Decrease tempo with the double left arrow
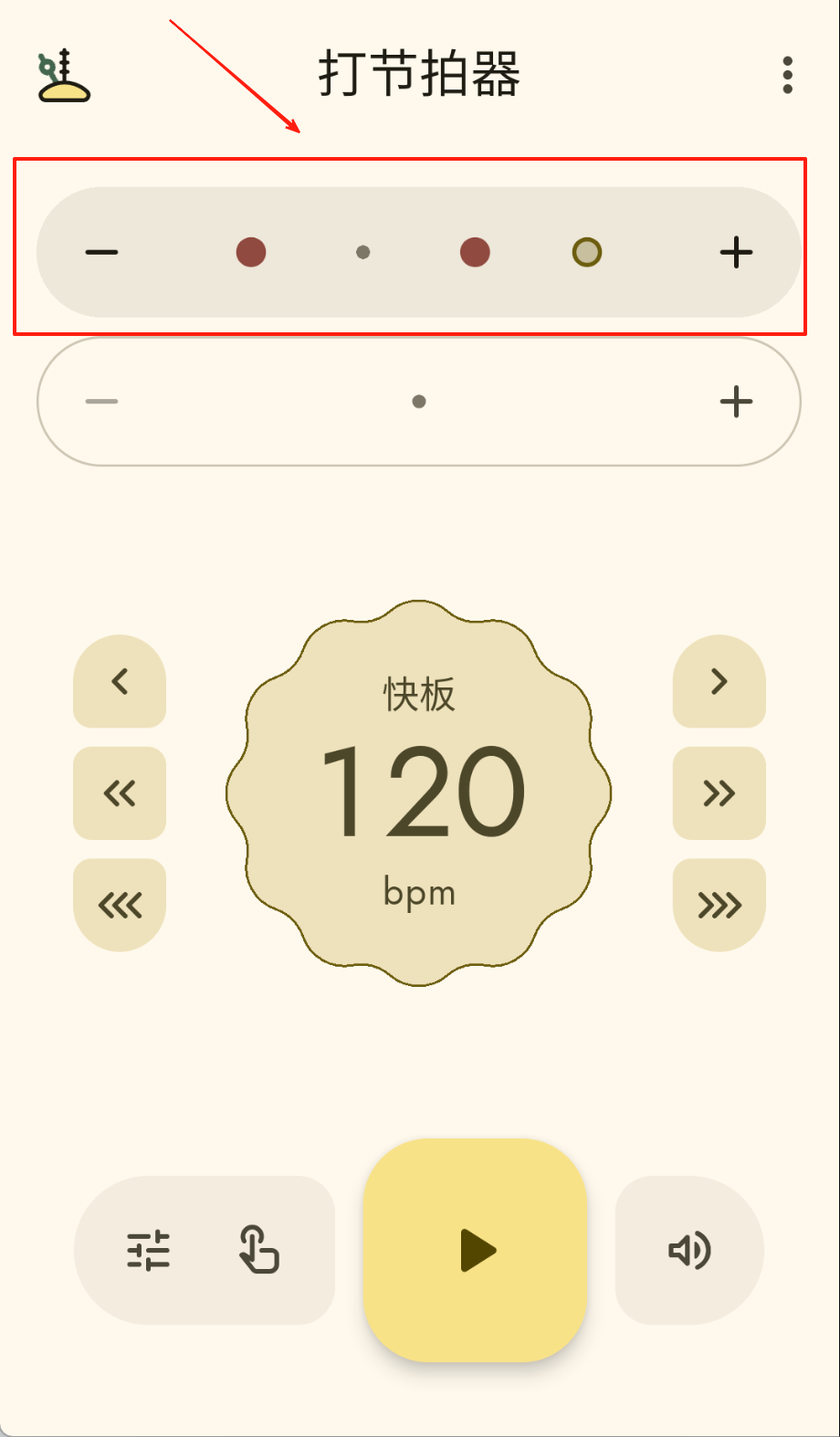Image resolution: width=840 pixels, height=1437 pixels. click(x=120, y=793)
